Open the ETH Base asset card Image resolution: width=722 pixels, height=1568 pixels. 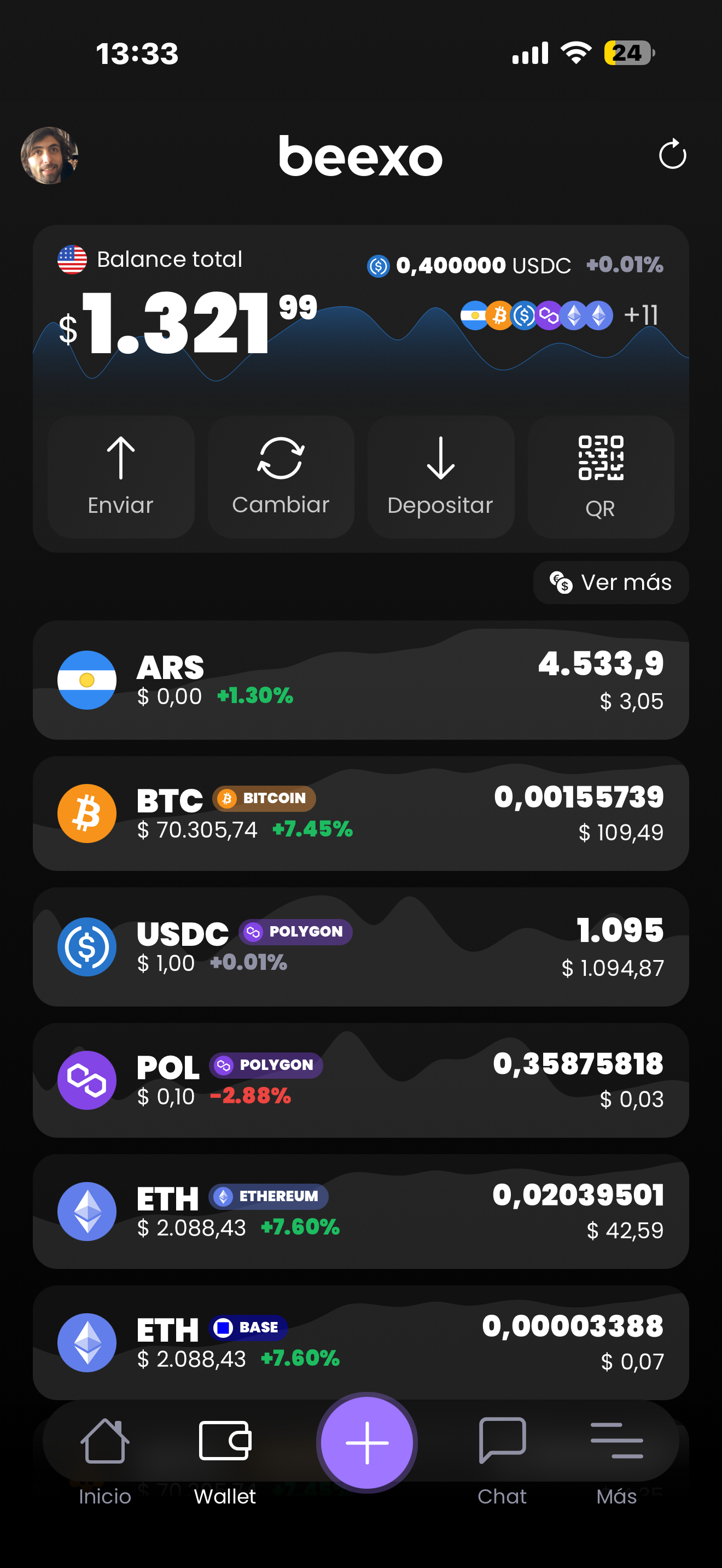[360, 1342]
